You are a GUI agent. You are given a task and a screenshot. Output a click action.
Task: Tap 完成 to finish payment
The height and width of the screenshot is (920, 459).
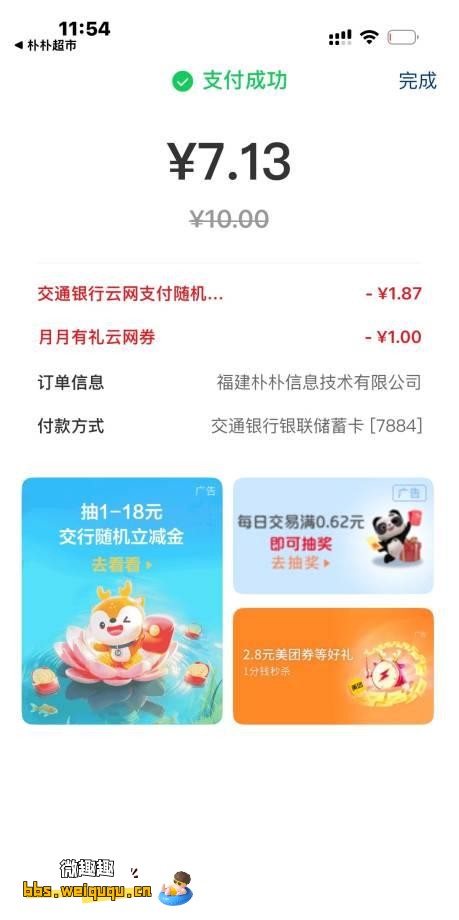point(417,81)
